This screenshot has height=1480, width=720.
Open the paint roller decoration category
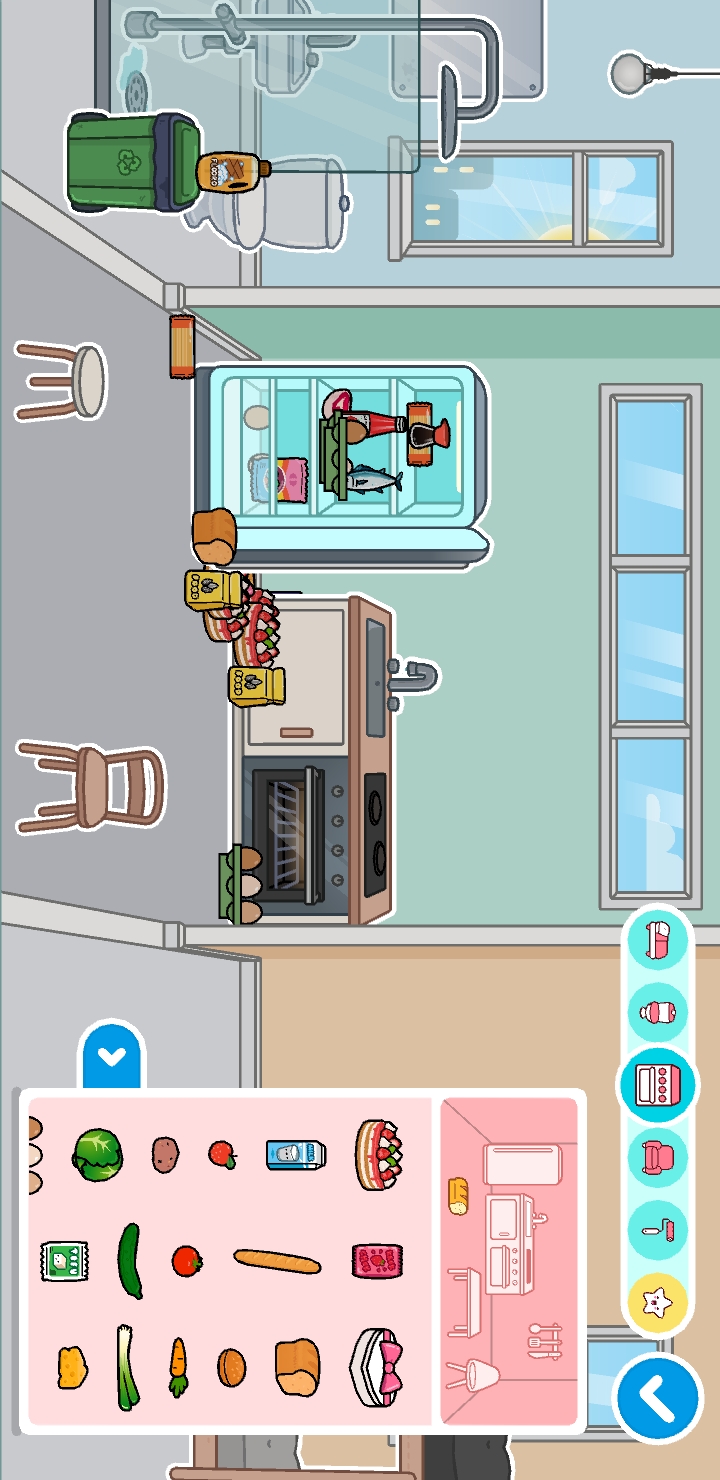pyautogui.click(x=658, y=1230)
